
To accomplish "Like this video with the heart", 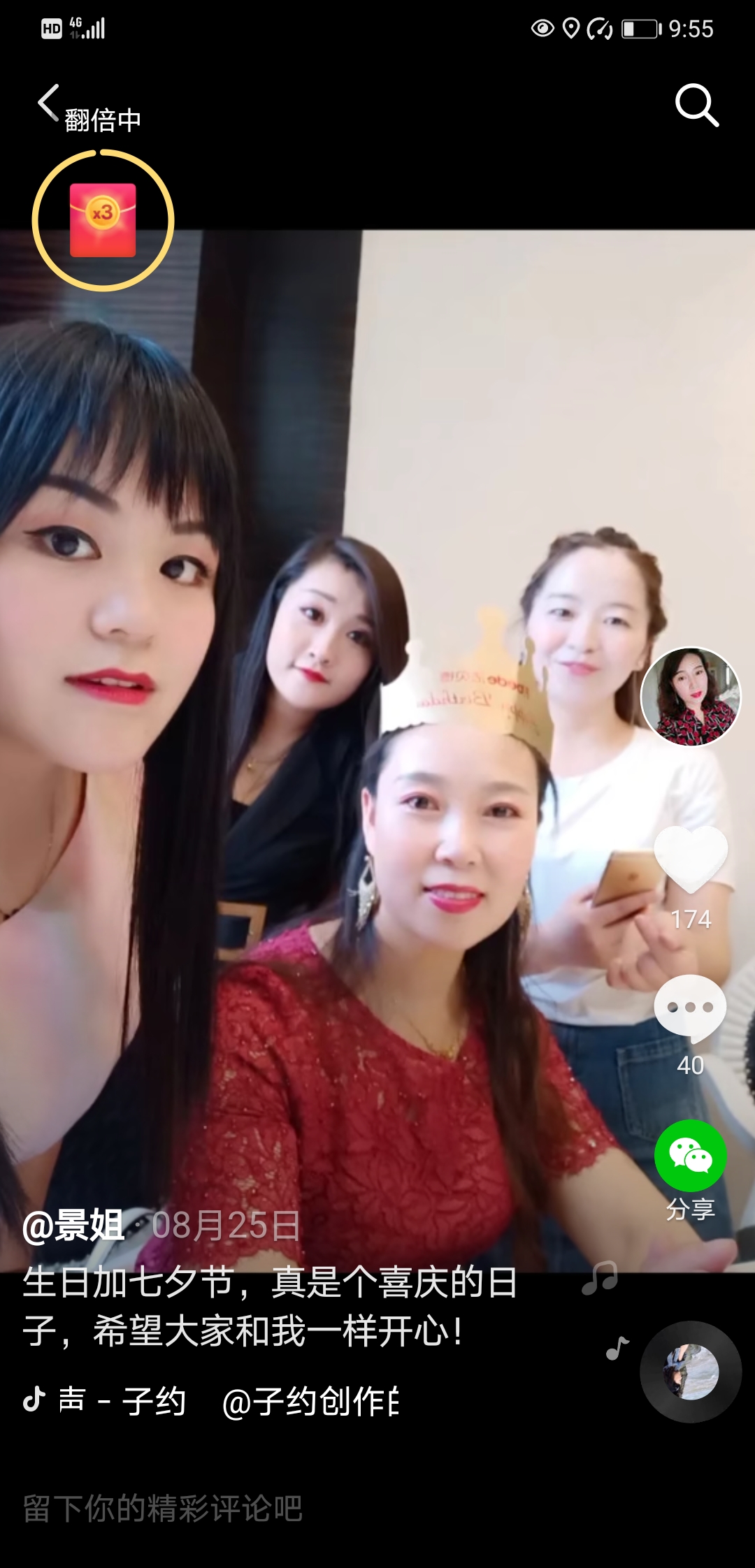I will point(691,859).
